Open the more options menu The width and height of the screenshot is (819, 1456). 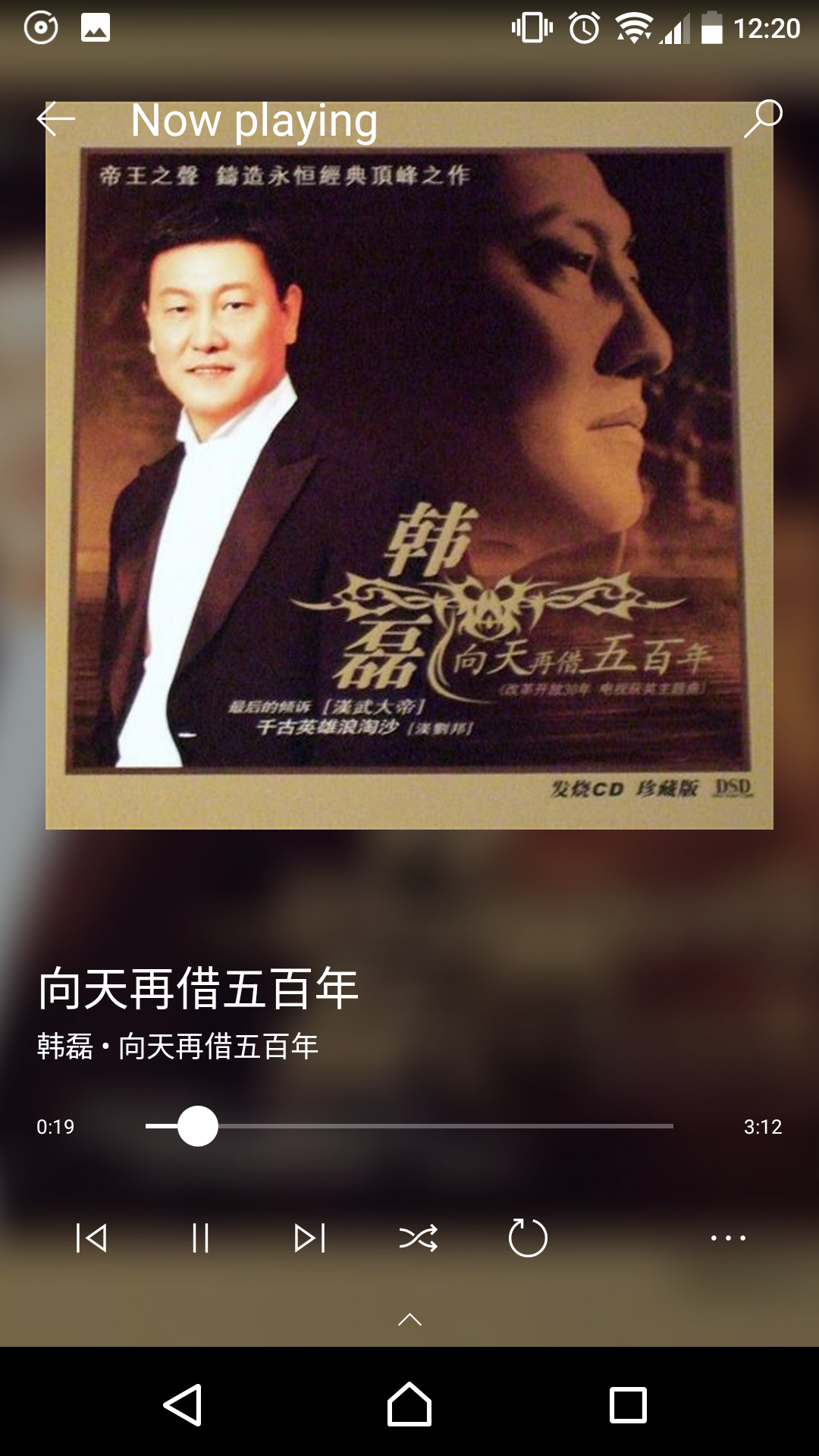coord(728,1238)
